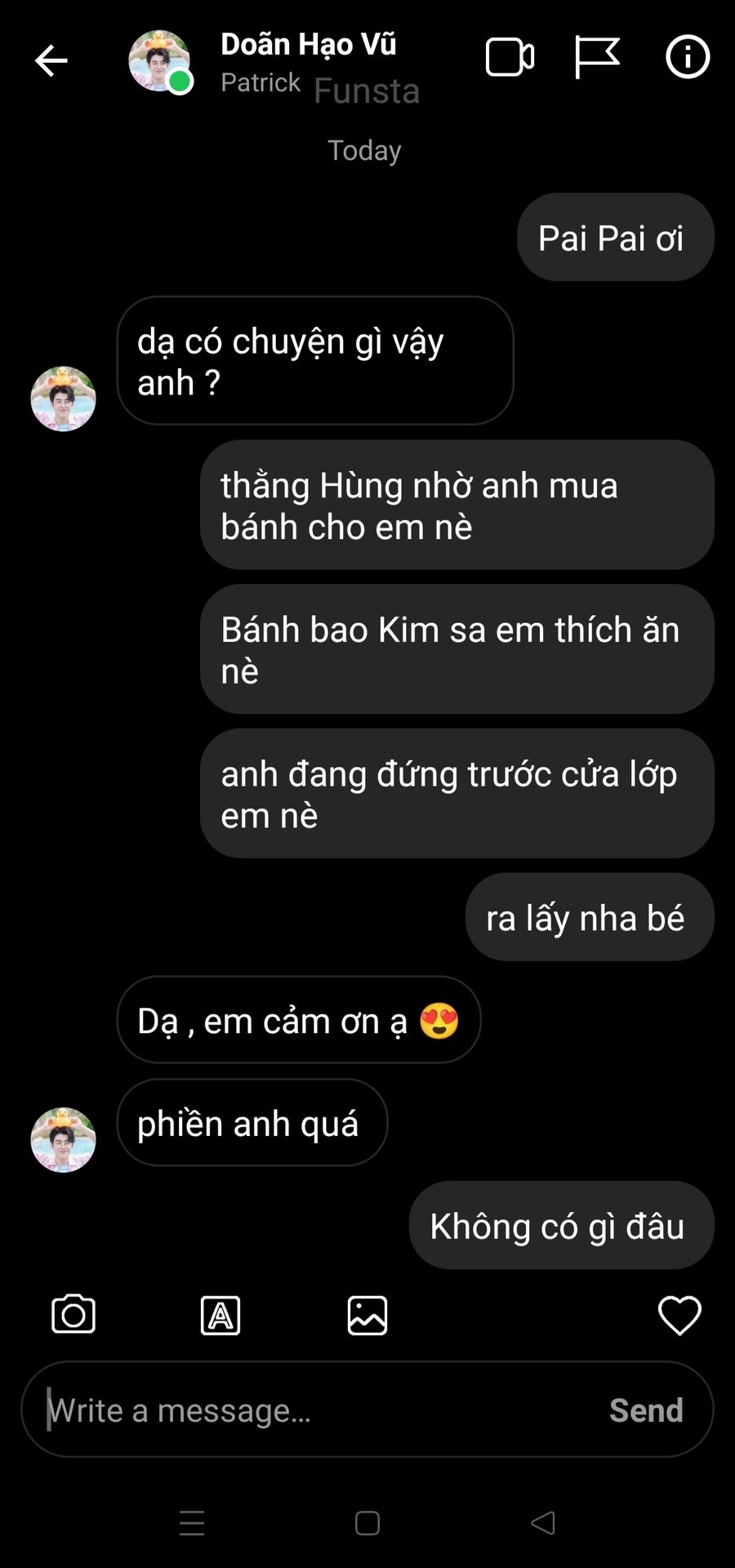Image resolution: width=735 pixels, height=1568 pixels.
Task: Tap the Send button
Action: click(646, 1410)
